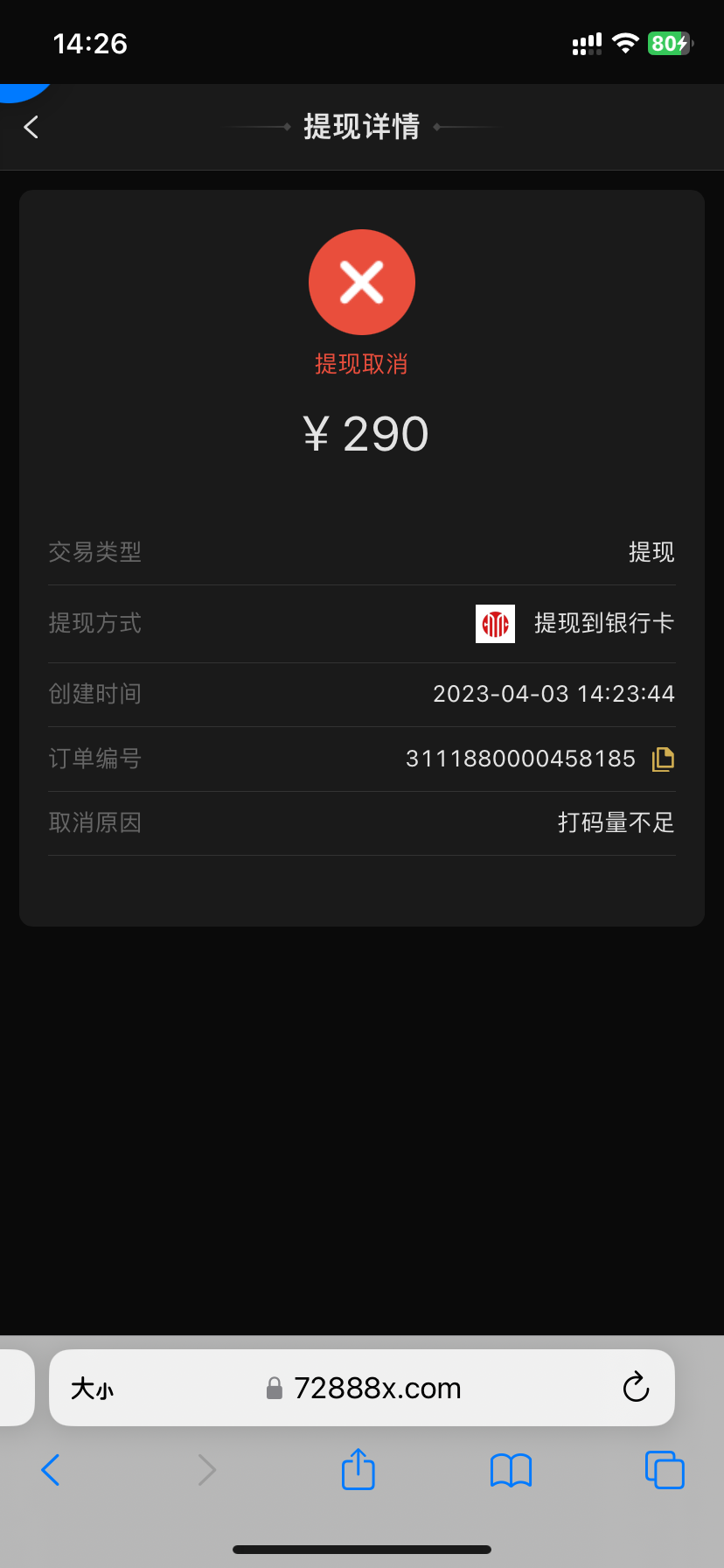Open the Safari bookmarks icon
Screen dimensions: 724x1568
[x=511, y=1470]
